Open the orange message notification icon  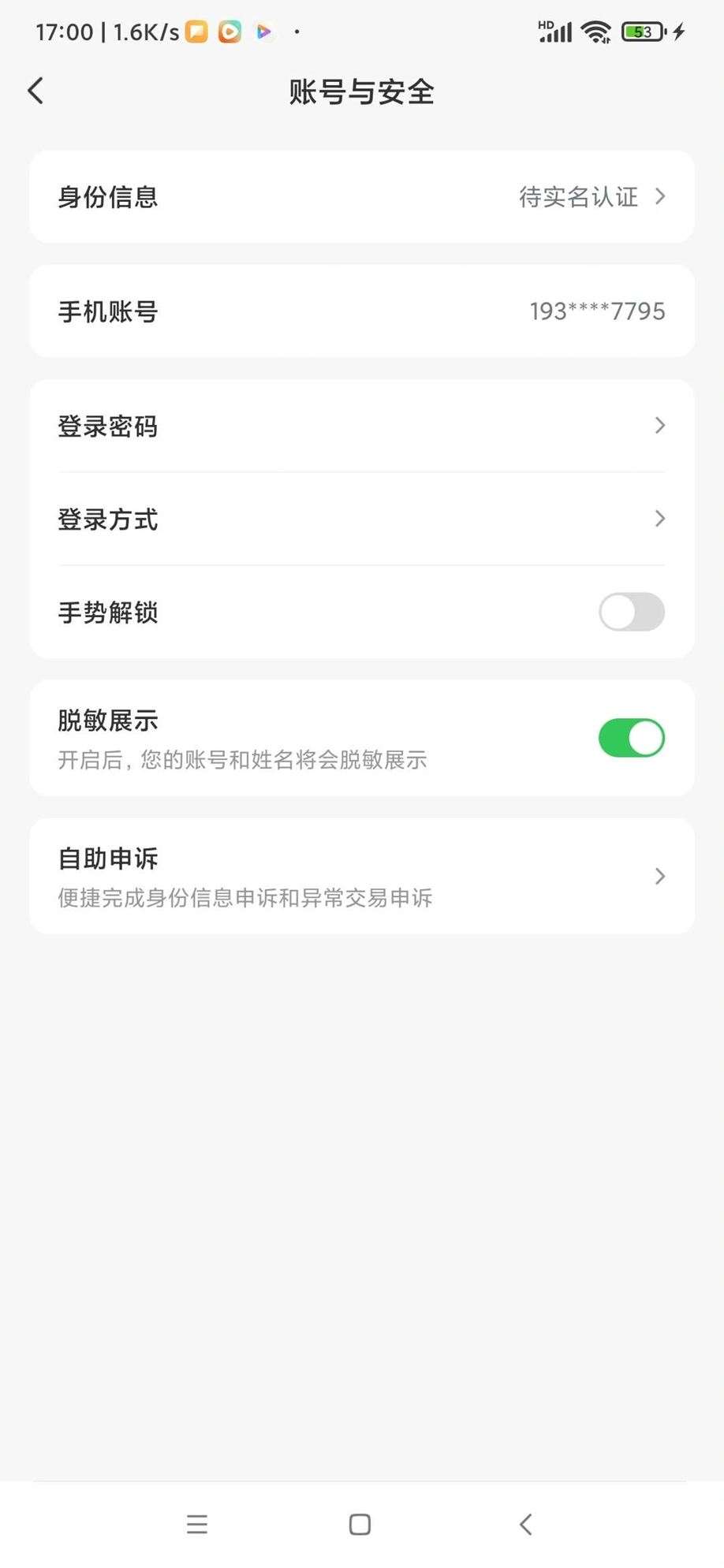point(196,32)
